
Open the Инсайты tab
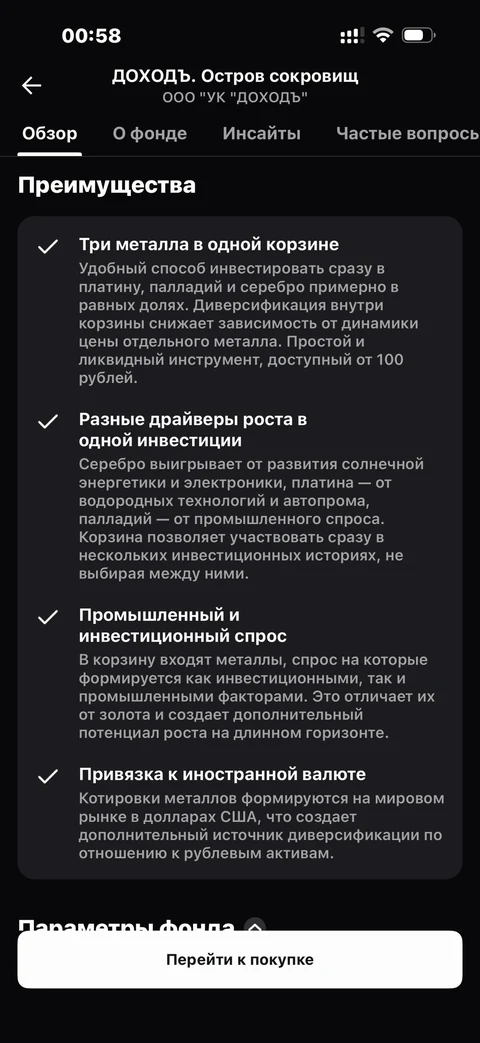261,134
